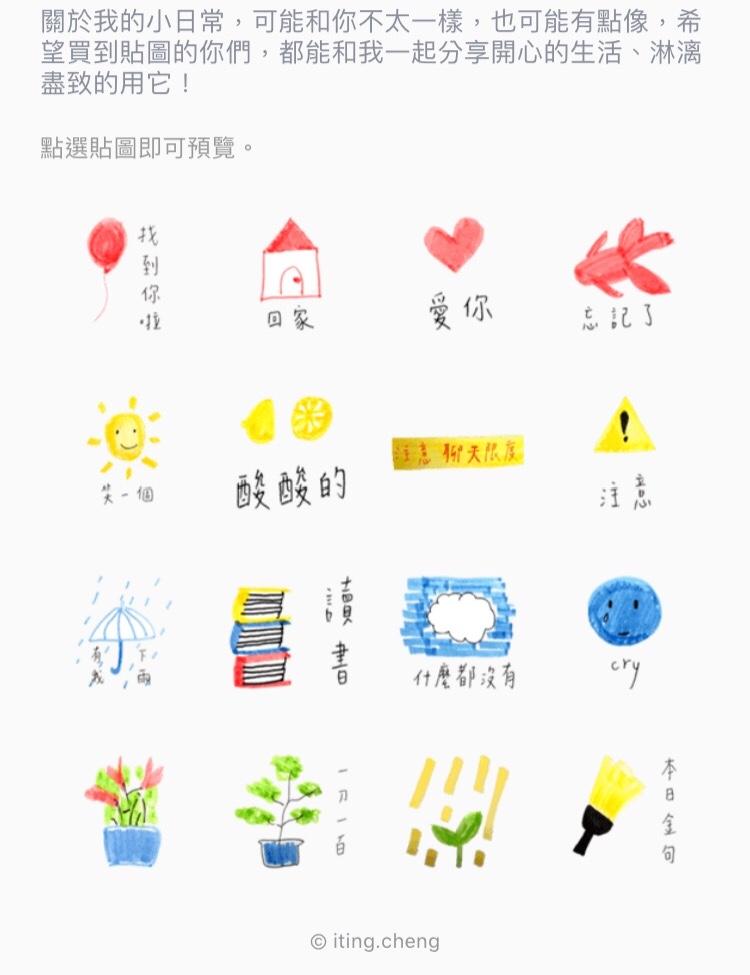Preview the umbrella 下雨 sticker
The height and width of the screenshot is (975, 750).
pos(124,630)
